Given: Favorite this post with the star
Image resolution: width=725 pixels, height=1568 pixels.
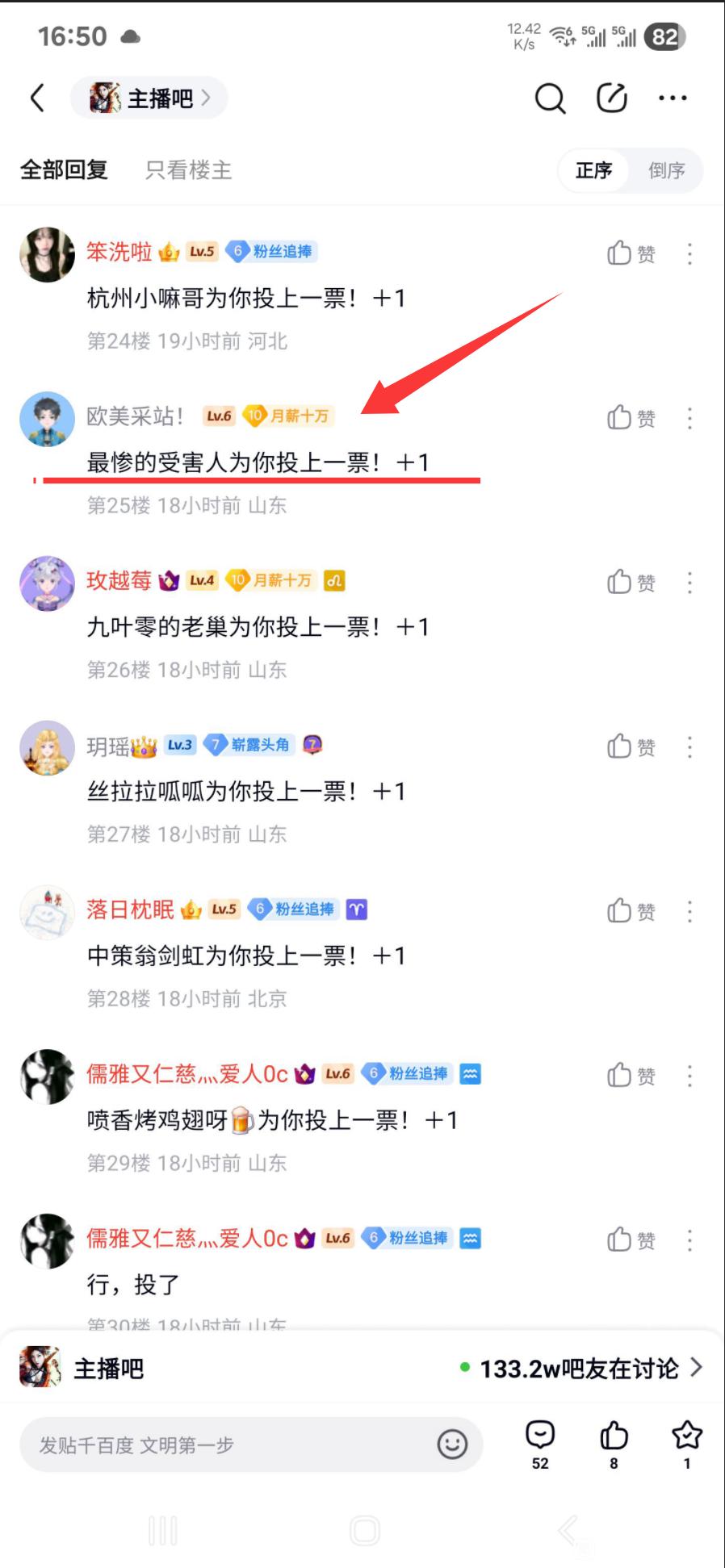Looking at the screenshot, I should [687, 1445].
